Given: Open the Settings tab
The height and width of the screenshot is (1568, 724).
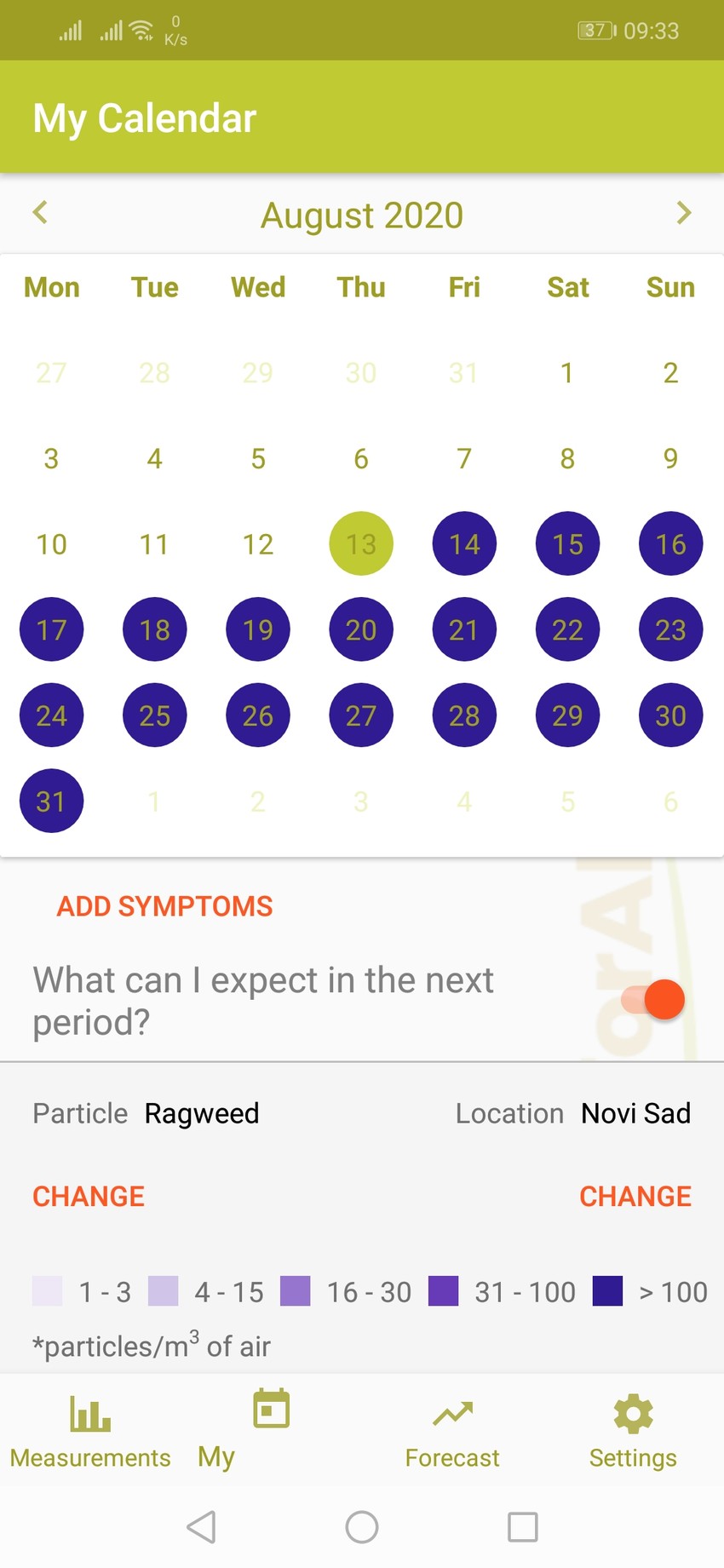Looking at the screenshot, I should click(633, 1433).
